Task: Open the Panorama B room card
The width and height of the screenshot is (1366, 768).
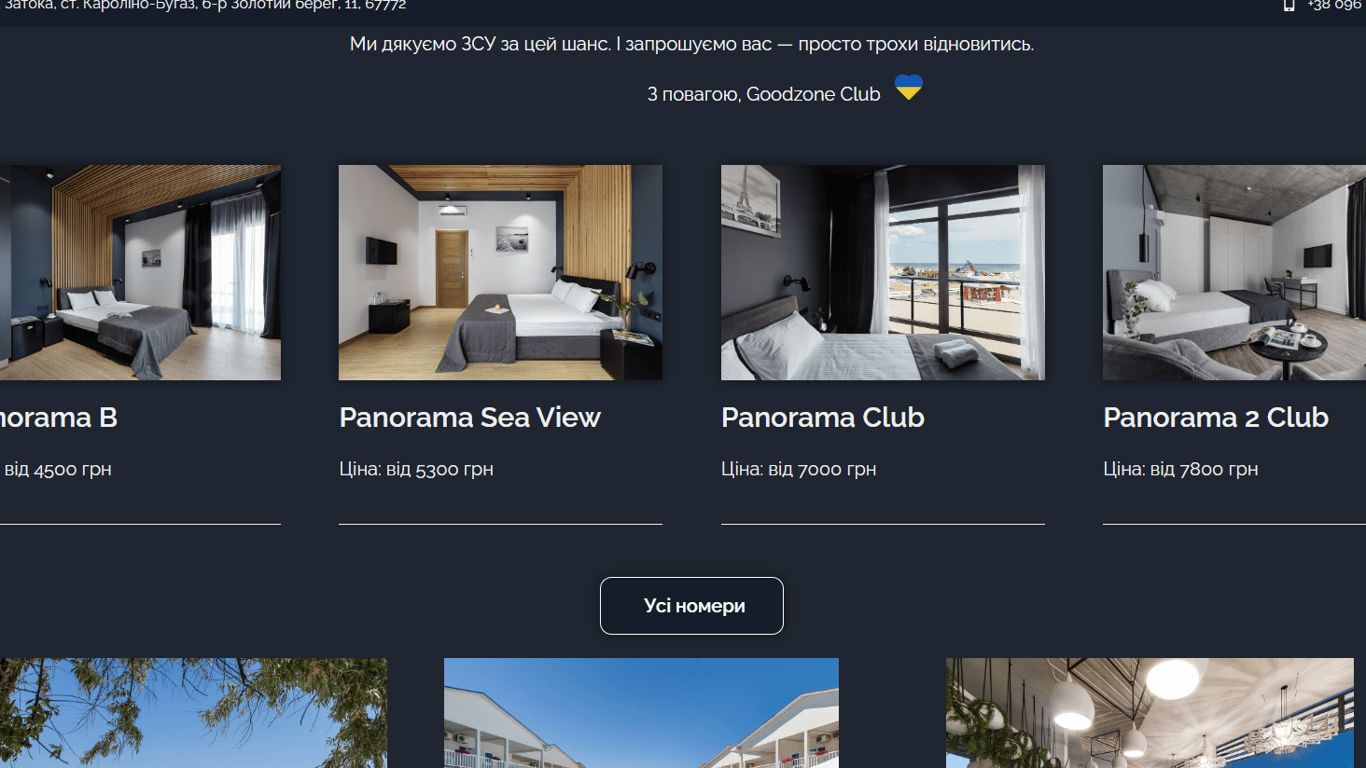Action: (x=140, y=272)
